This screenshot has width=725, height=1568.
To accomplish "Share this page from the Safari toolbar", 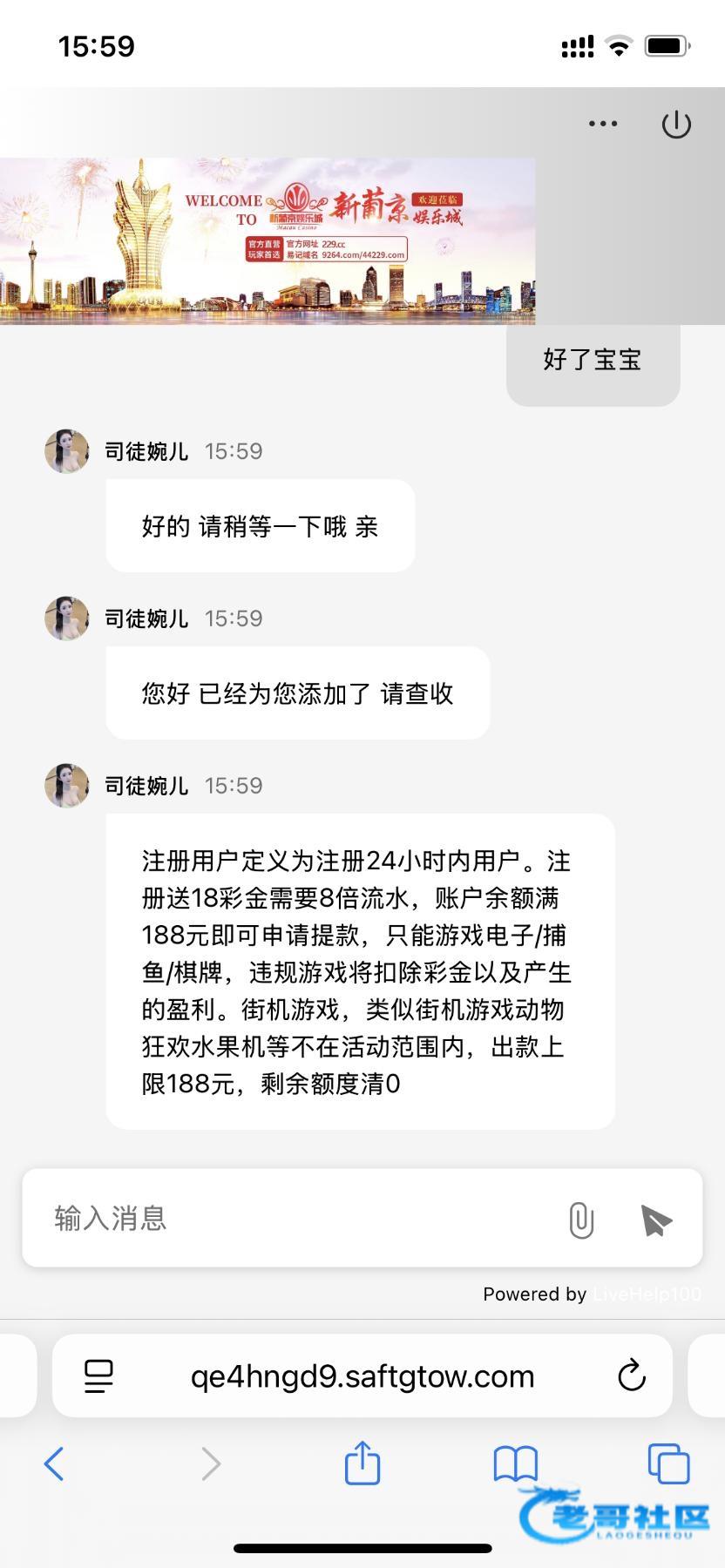I will (362, 1463).
